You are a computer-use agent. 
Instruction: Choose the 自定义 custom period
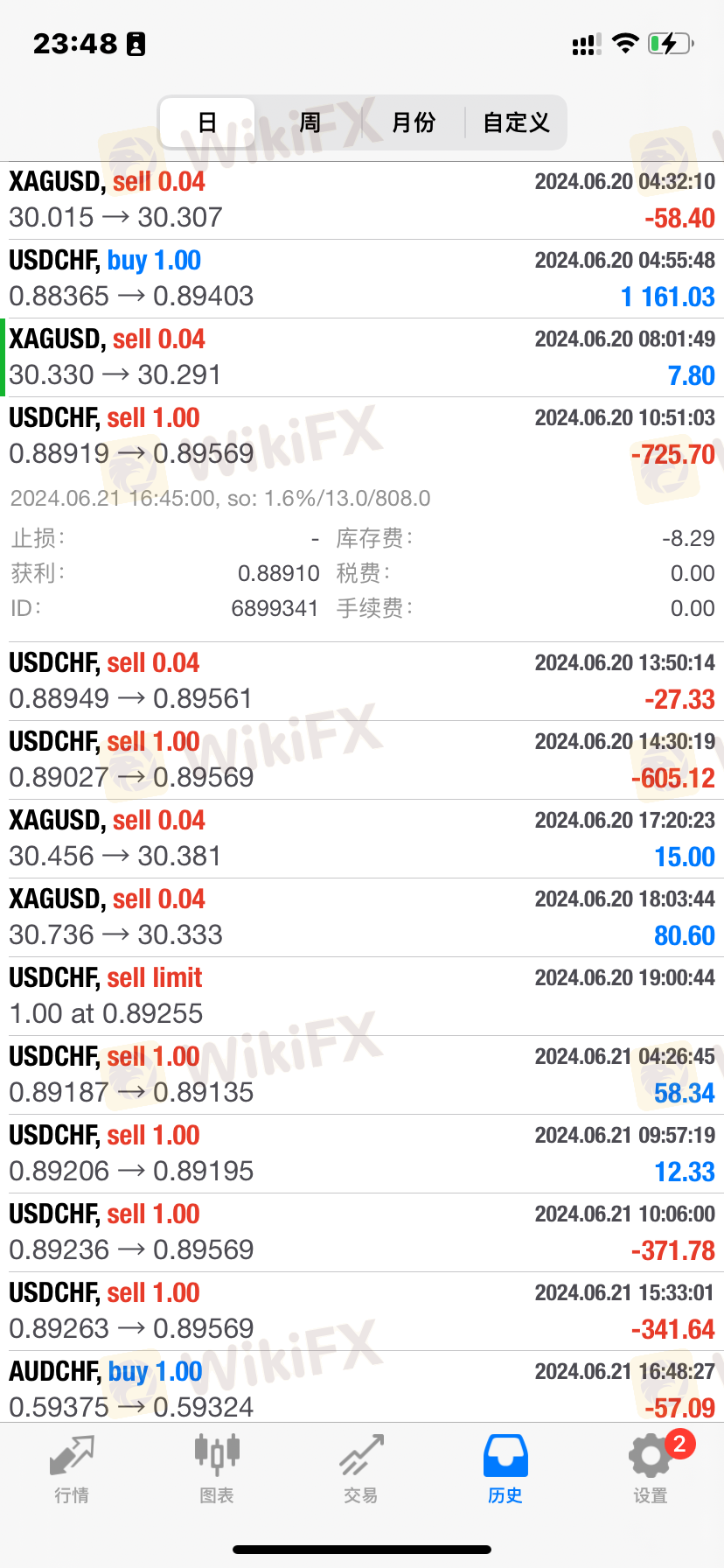pos(516,122)
